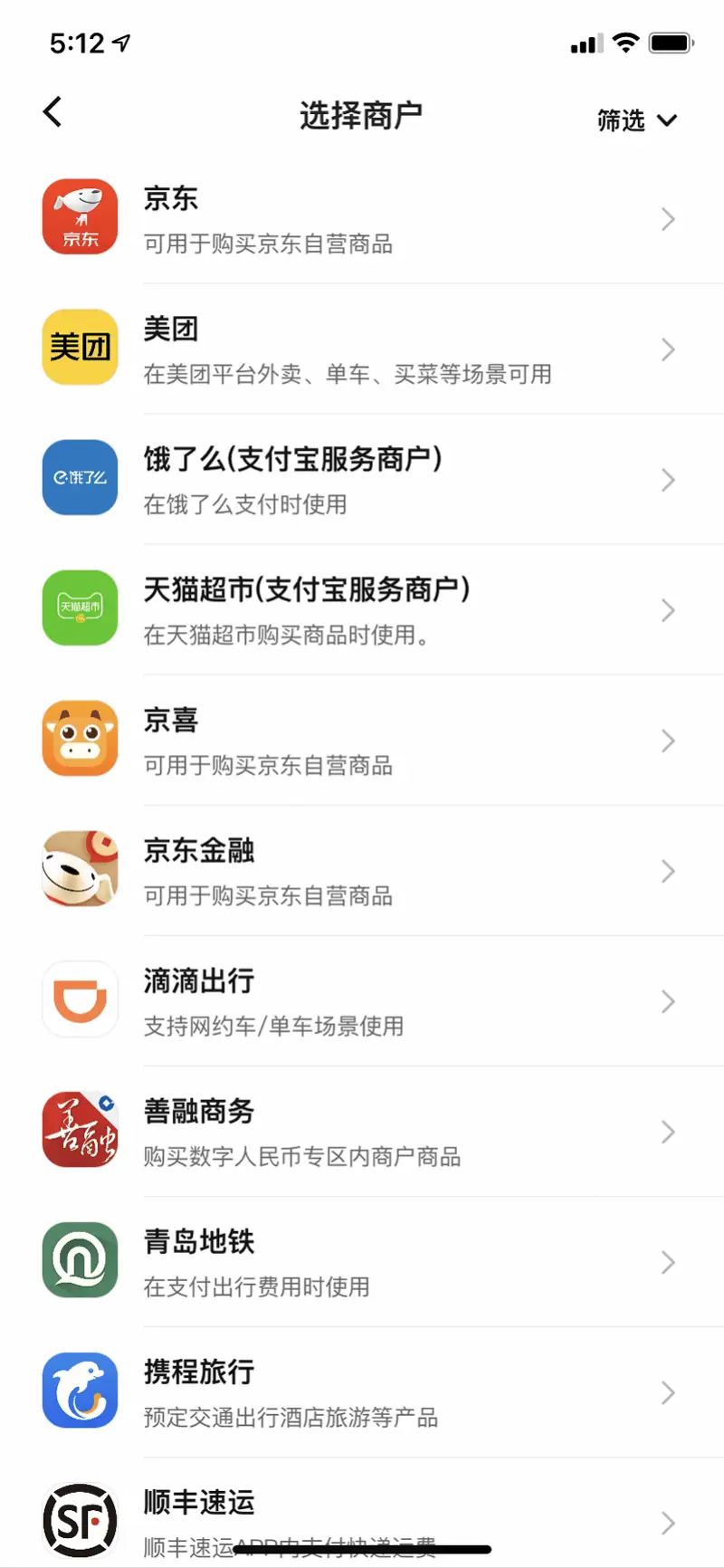Tap the Tmall Supermarket (天猫超市) green icon
Image resolution: width=724 pixels, height=1568 pixels.
(x=80, y=608)
